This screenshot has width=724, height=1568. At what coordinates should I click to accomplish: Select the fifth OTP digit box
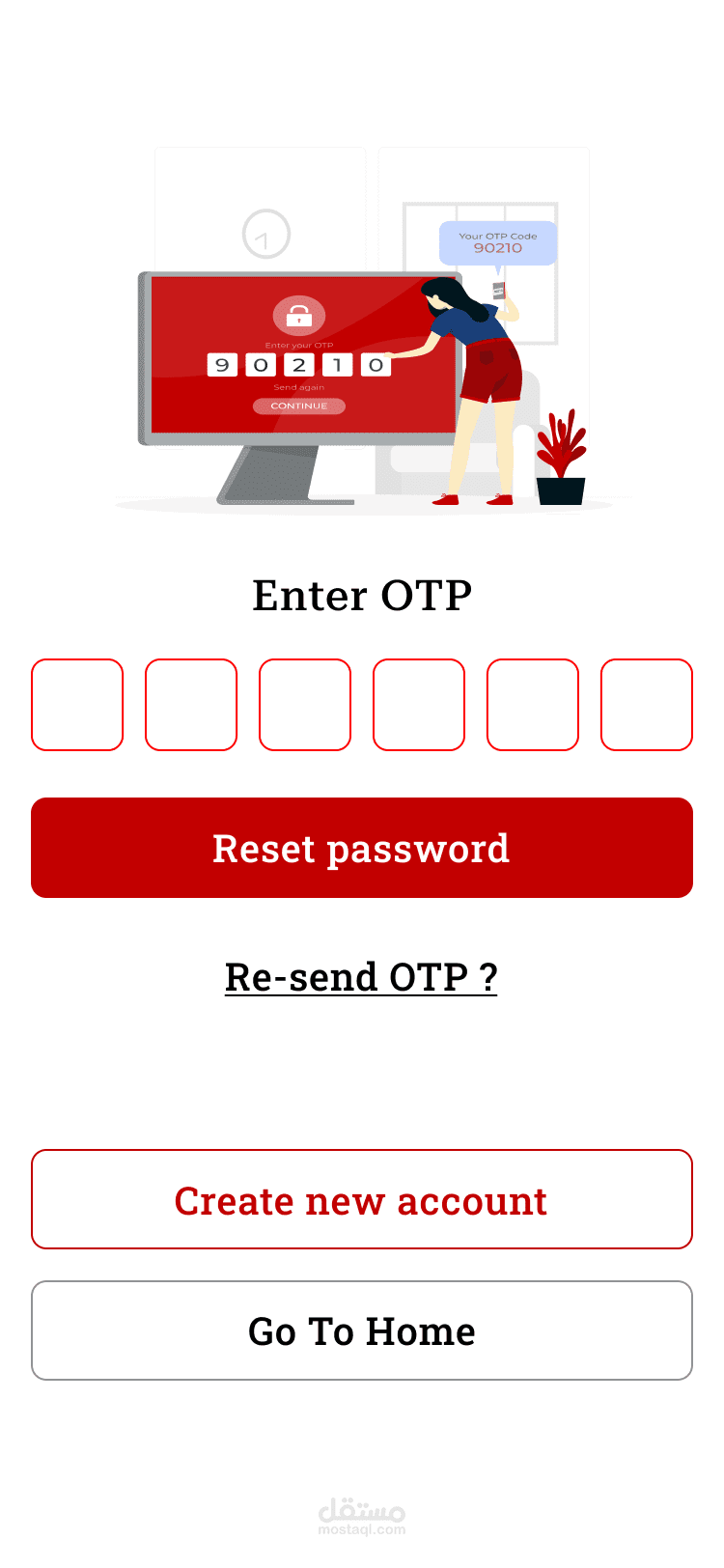(533, 705)
